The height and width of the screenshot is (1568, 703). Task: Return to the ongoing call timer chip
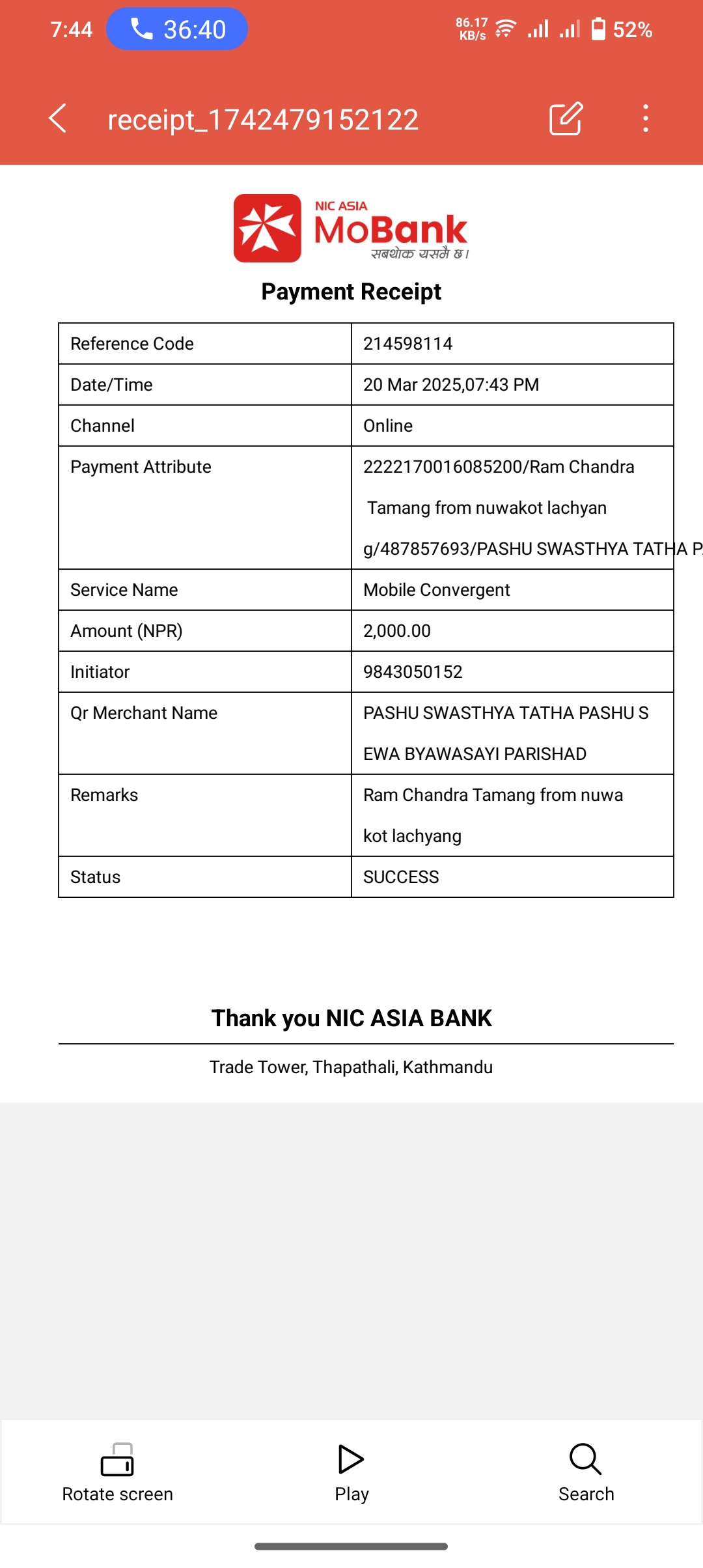pyautogui.click(x=177, y=29)
